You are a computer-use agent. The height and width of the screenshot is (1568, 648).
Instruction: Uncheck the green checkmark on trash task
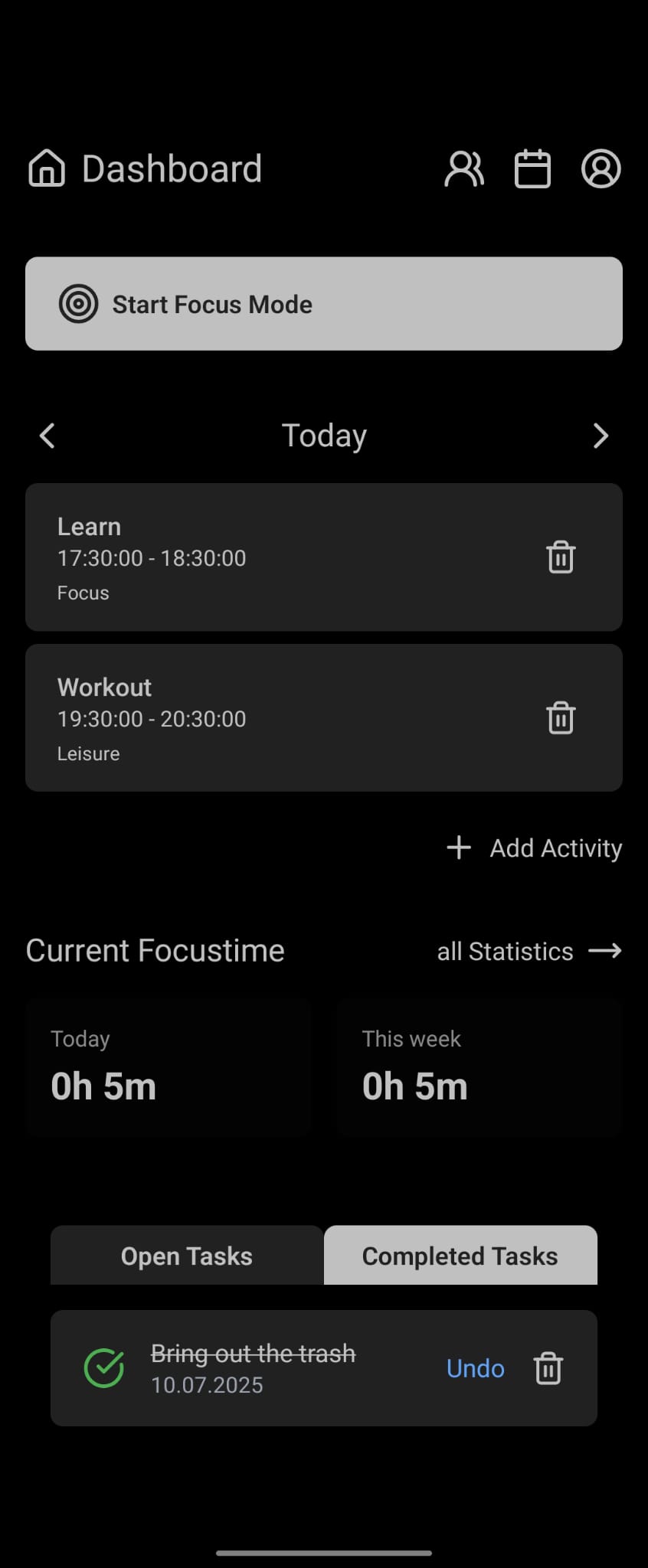point(104,1368)
